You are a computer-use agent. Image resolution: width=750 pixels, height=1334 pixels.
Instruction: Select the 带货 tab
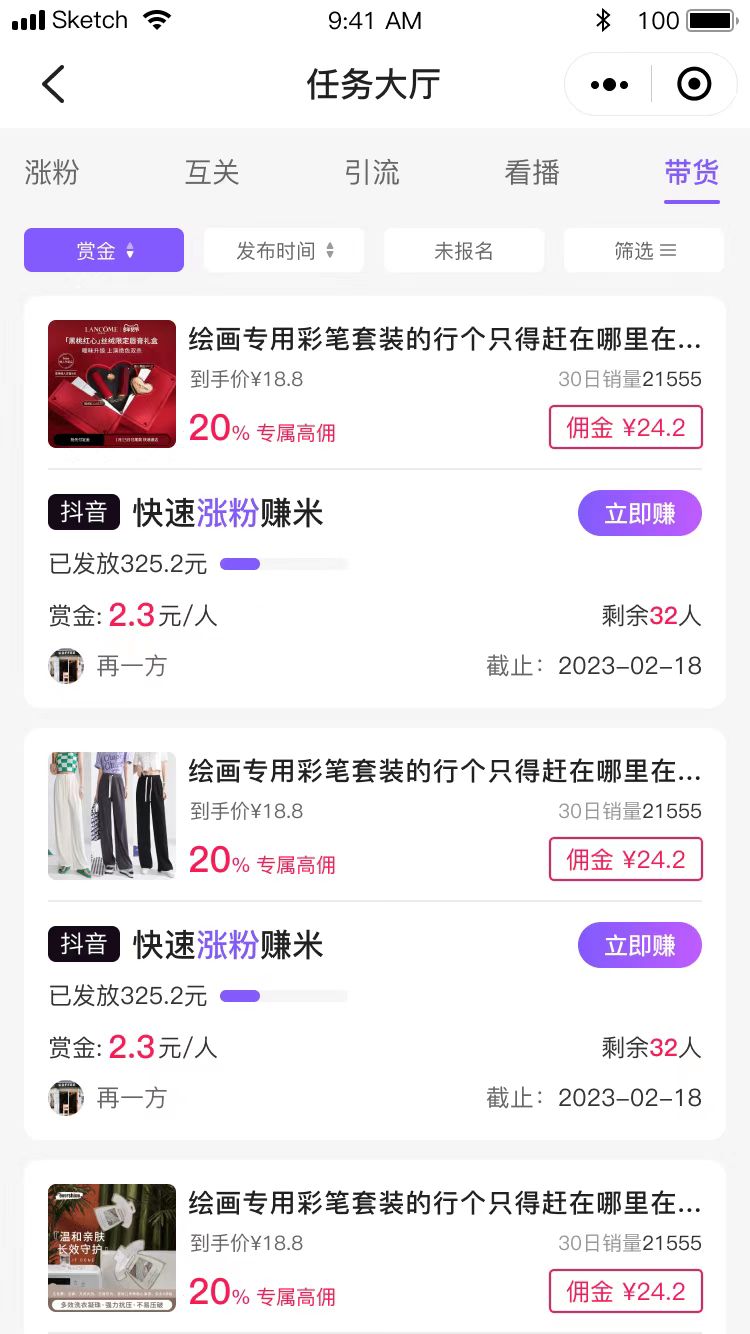pos(691,173)
